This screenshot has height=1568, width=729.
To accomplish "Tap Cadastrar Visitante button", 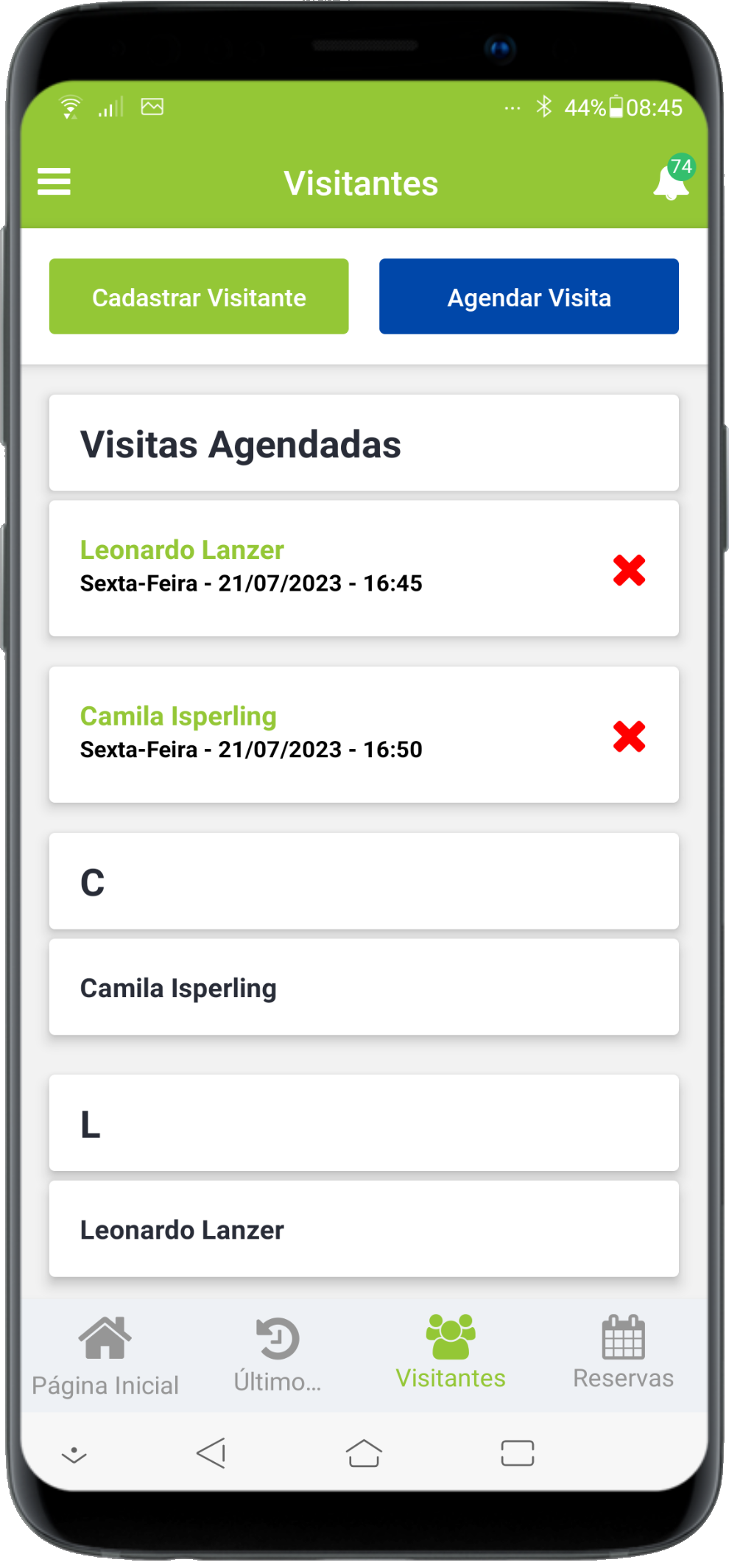I will point(199,297).
